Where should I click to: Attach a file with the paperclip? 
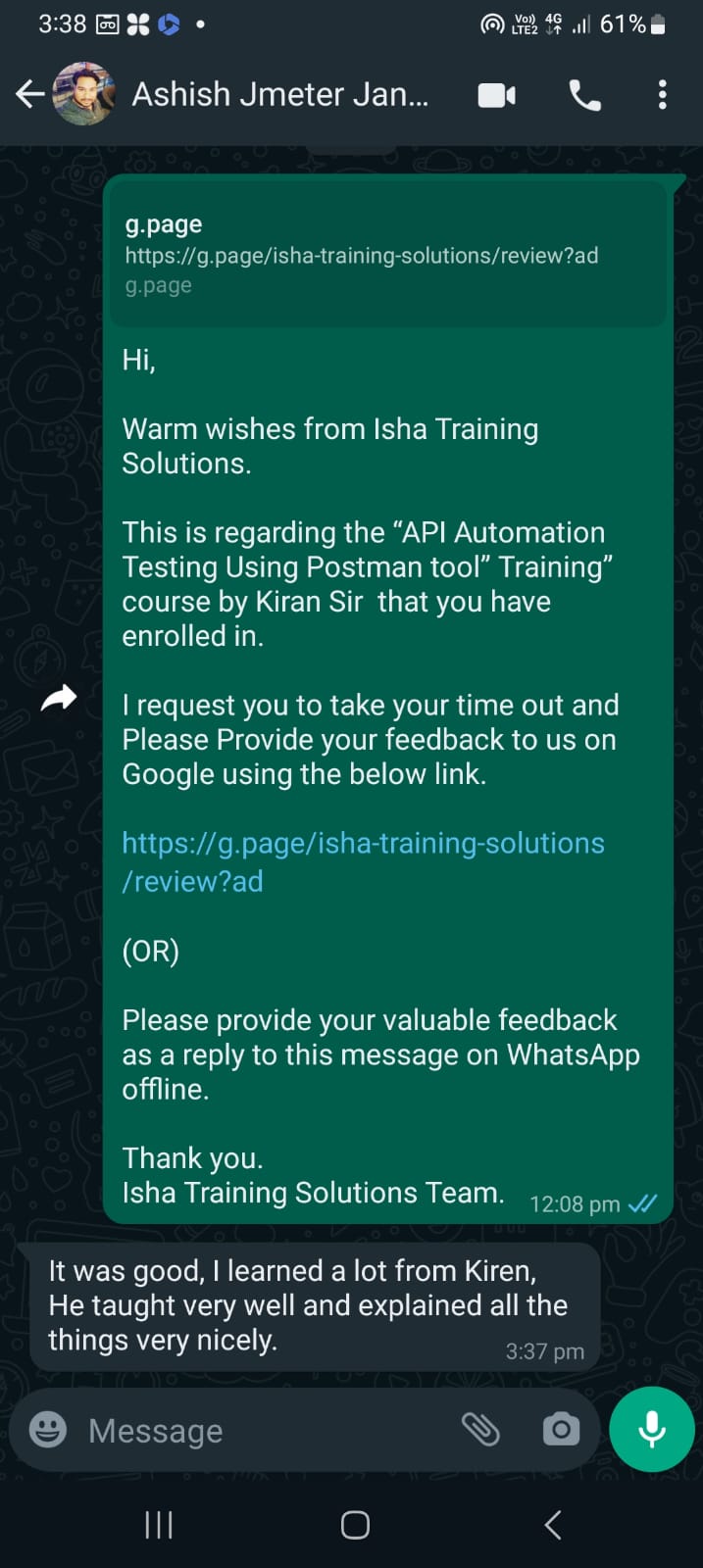480,1430
